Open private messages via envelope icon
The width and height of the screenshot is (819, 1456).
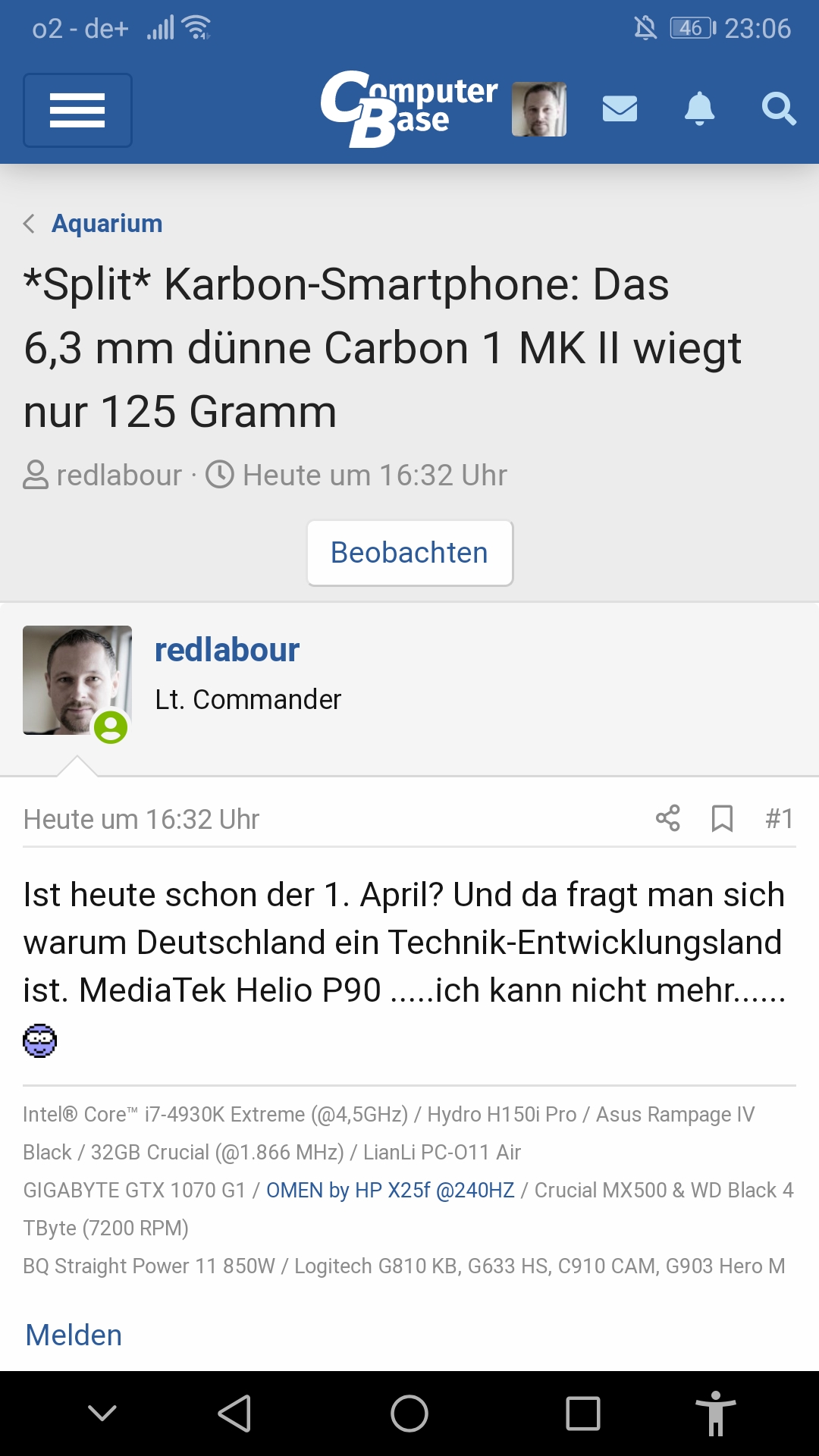(x=619, y=111)
